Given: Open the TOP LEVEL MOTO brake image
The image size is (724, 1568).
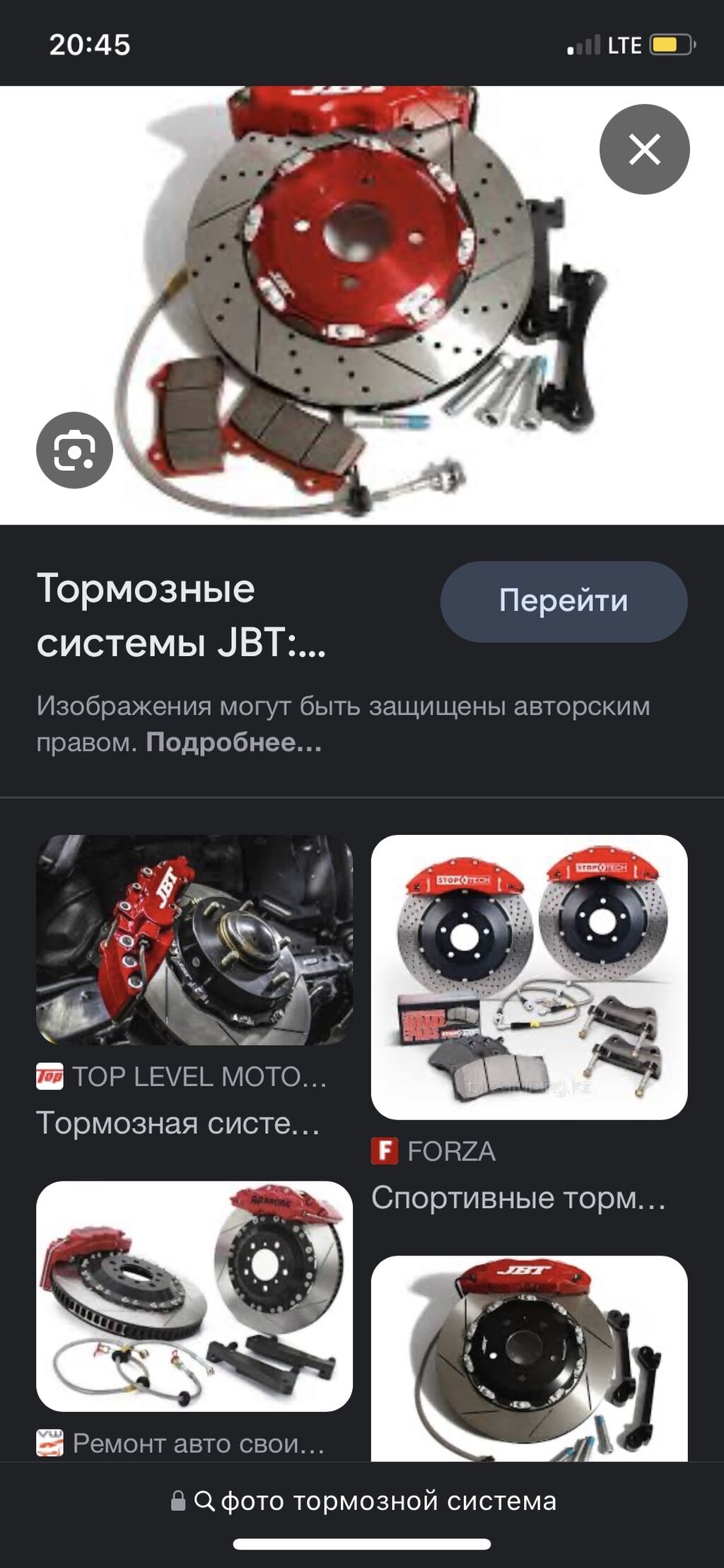Looking at the screenshot, I should tap(194, 940).
